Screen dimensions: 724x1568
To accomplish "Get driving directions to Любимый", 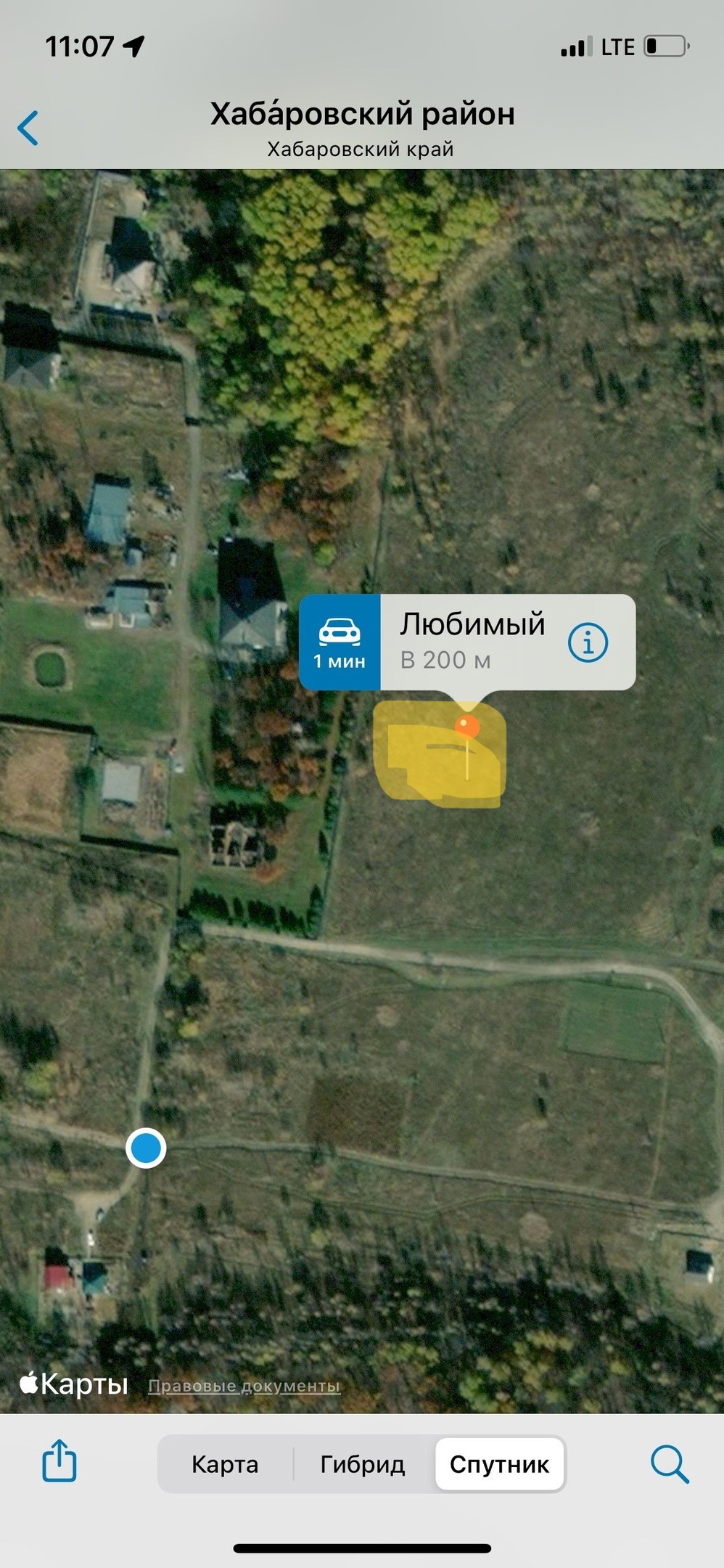I will (x=340, y=642).
